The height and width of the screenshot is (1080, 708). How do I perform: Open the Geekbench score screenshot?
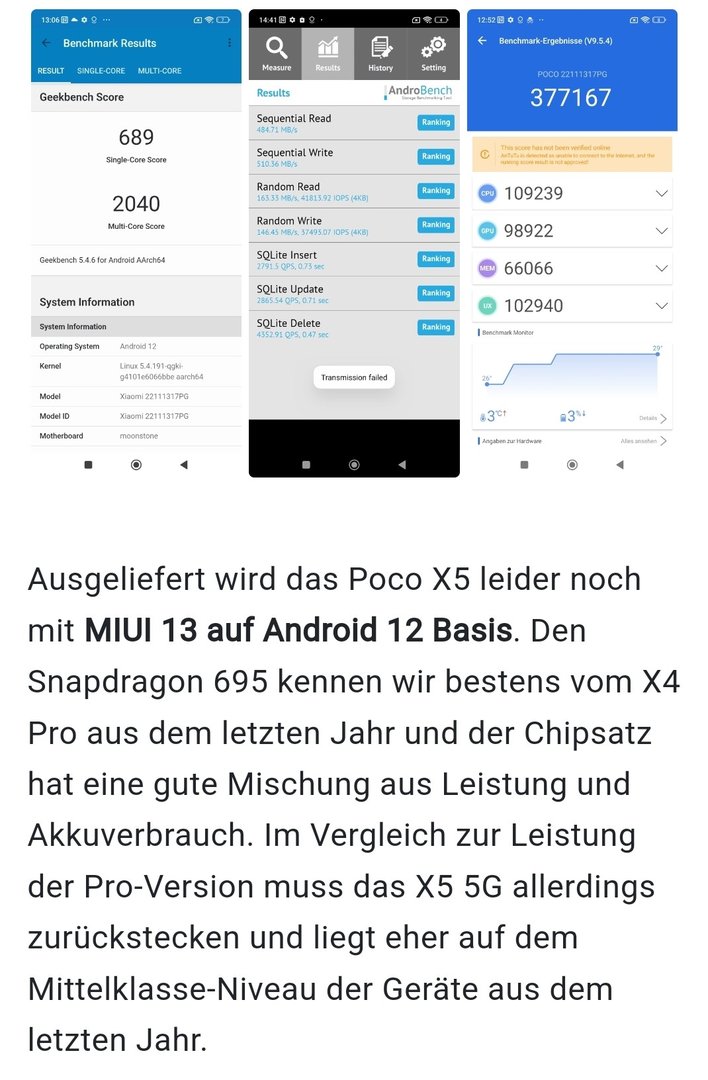click(136, 243)
